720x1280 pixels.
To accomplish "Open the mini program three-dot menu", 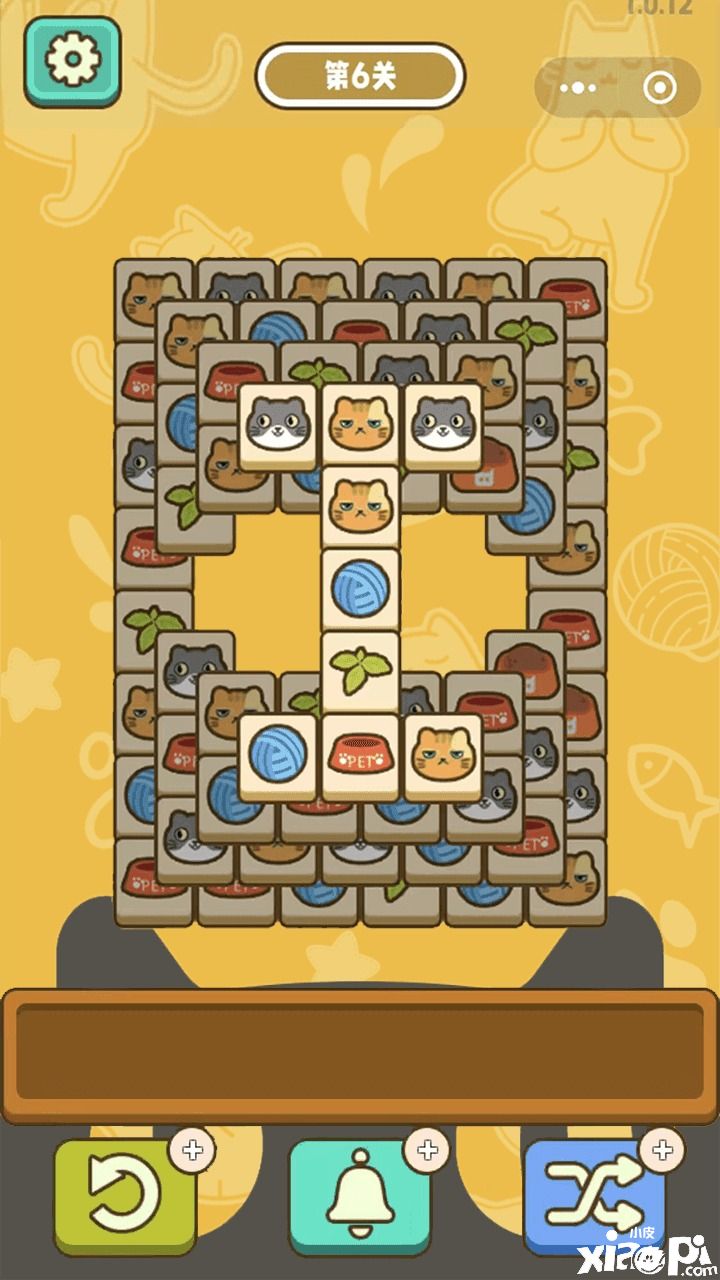I will pos(578,88).
